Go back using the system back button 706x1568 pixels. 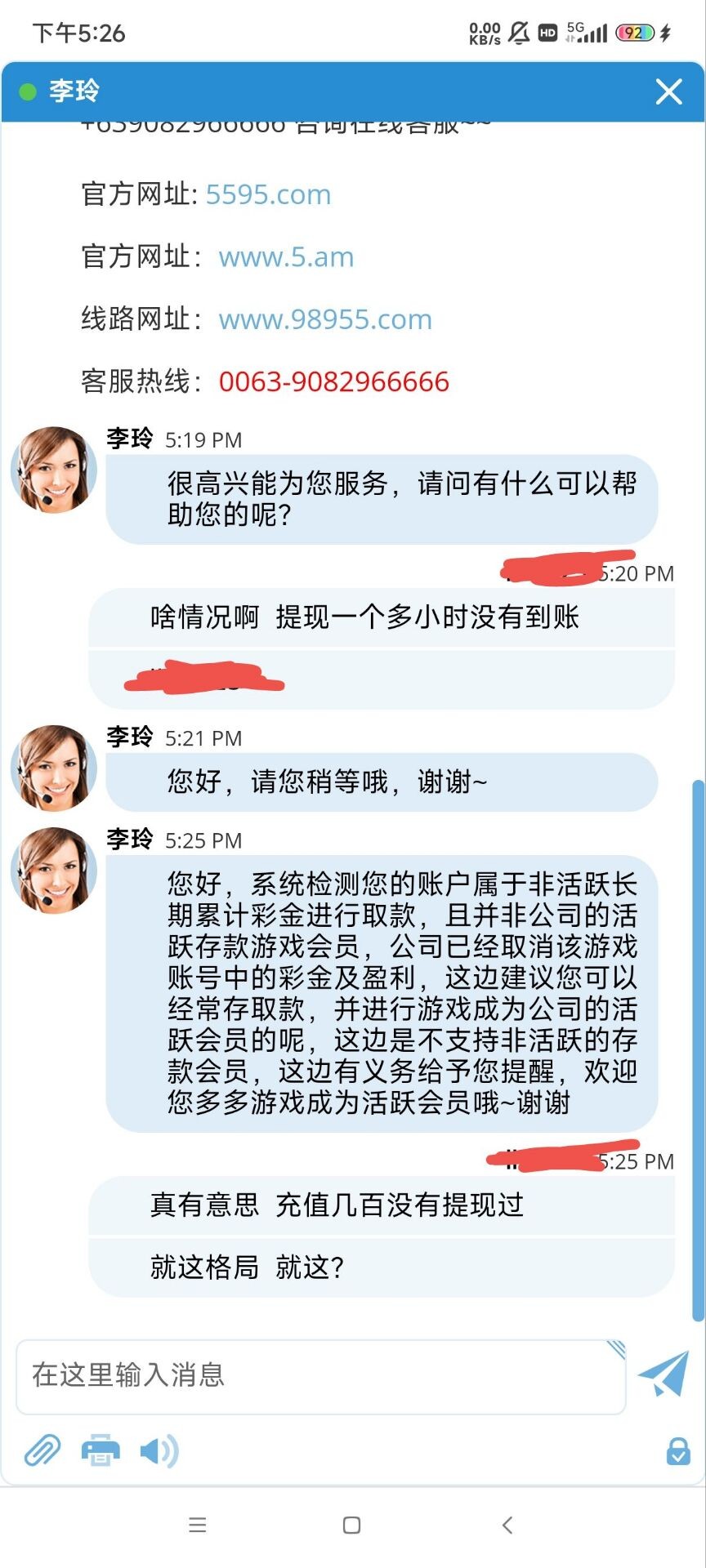[x=507, y=1525]
